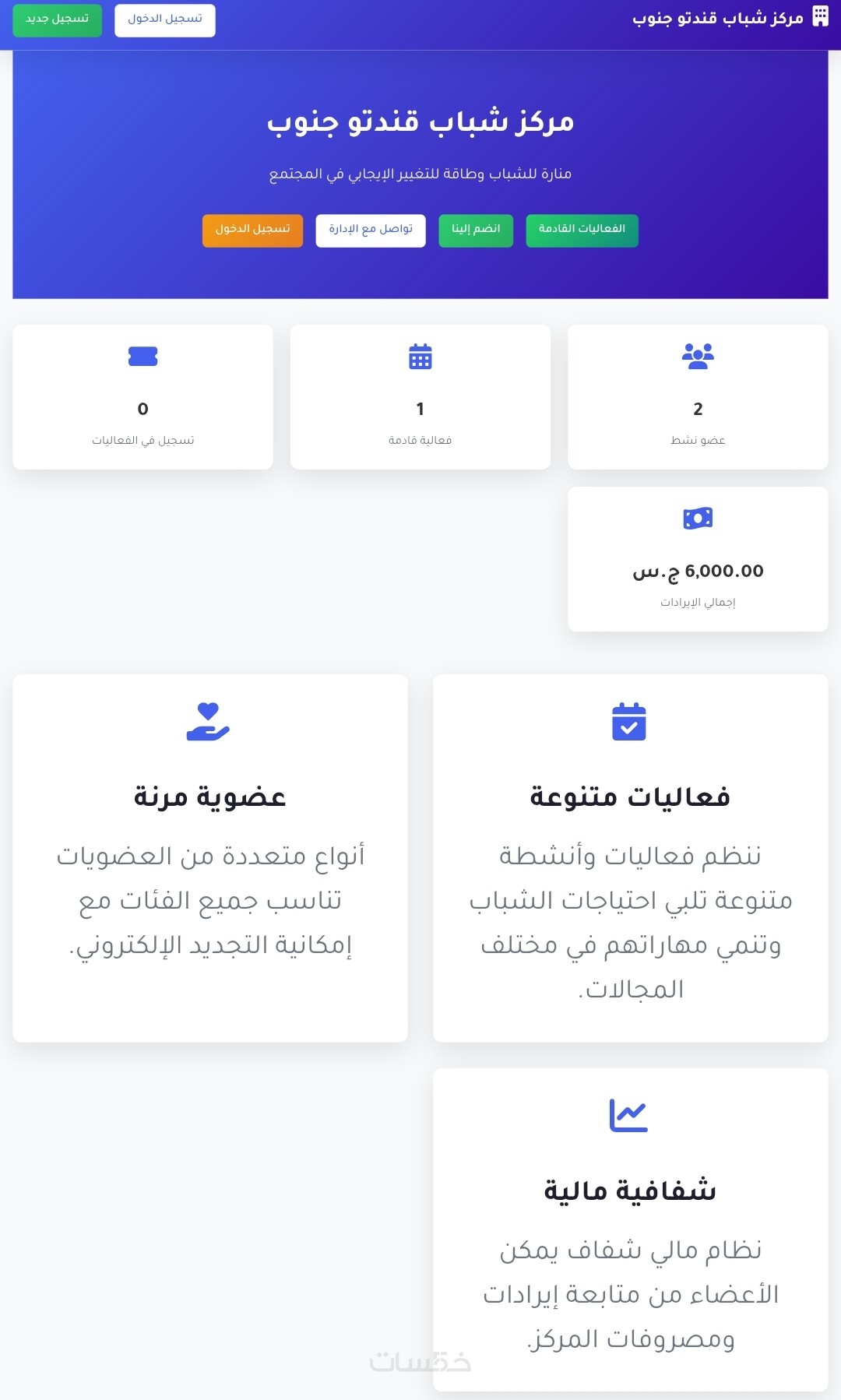
Task: Open the white تسجيل الدخول header button
Action: click(x=165, y=19)
